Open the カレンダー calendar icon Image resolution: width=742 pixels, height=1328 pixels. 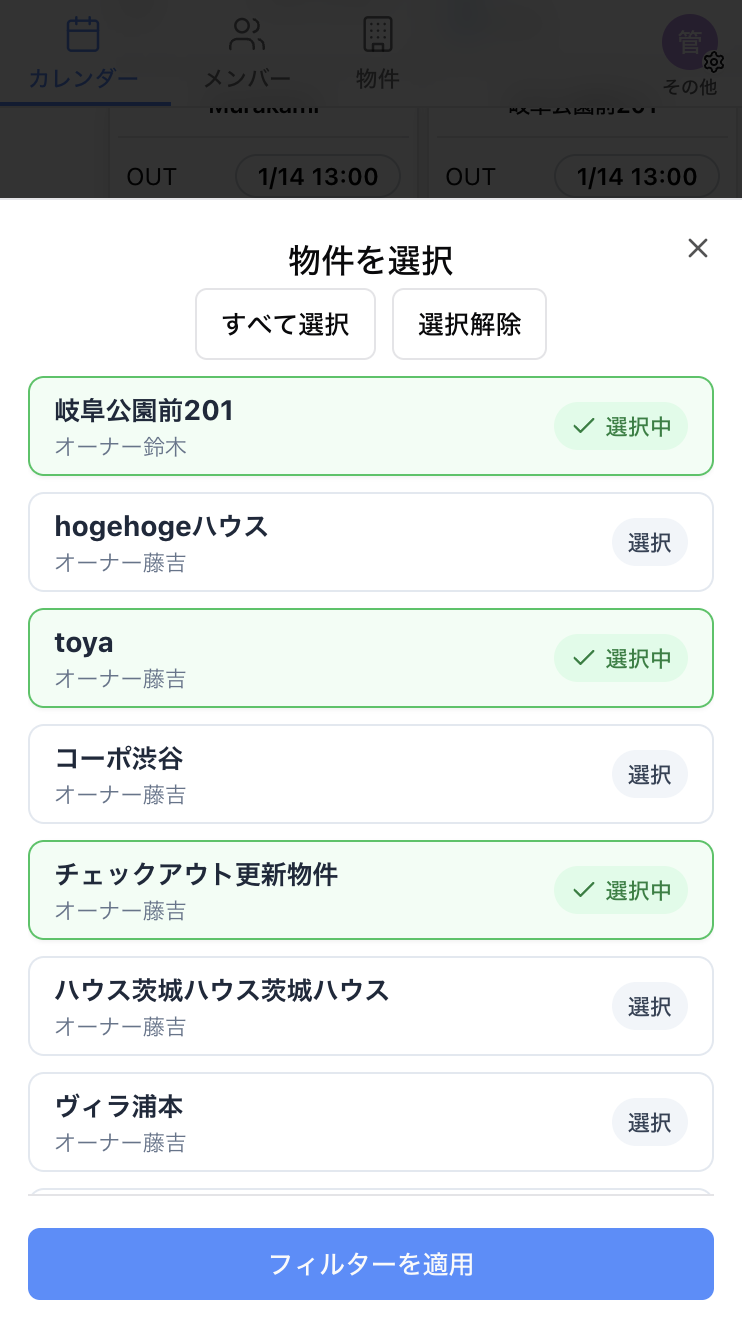(84, 34)
